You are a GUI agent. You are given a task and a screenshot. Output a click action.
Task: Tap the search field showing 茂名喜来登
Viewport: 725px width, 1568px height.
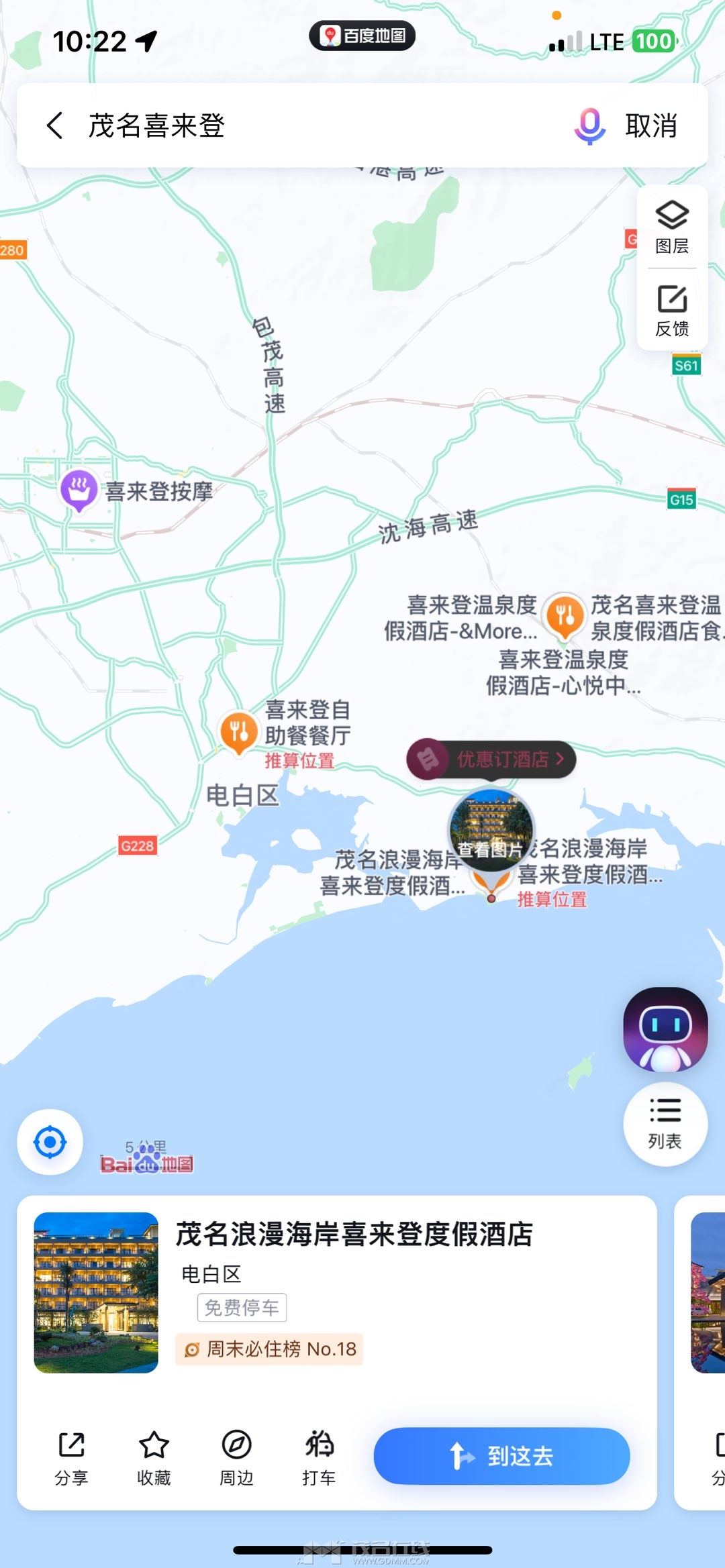[302, 125]
